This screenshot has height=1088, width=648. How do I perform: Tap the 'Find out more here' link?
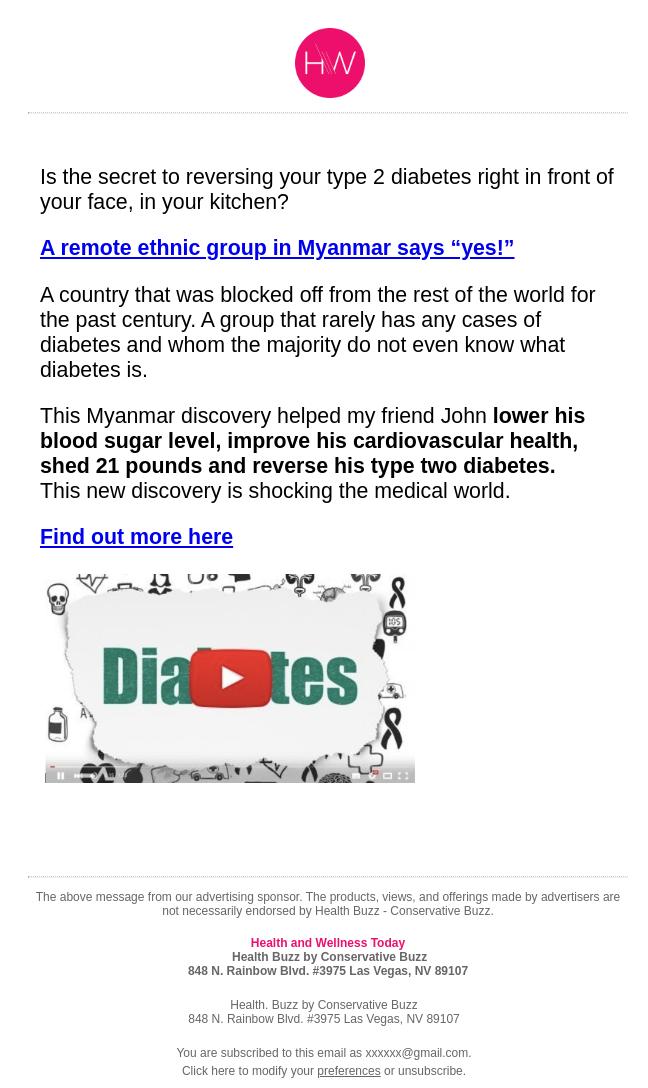pyautogui.click(x=136, y=537)
